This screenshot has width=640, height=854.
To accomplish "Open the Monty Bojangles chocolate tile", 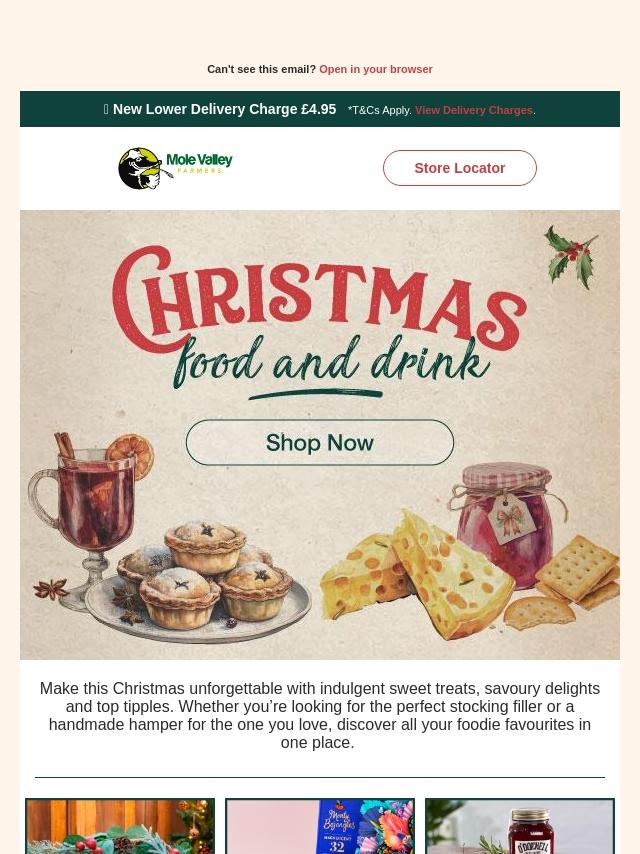I will pos(320,826).
